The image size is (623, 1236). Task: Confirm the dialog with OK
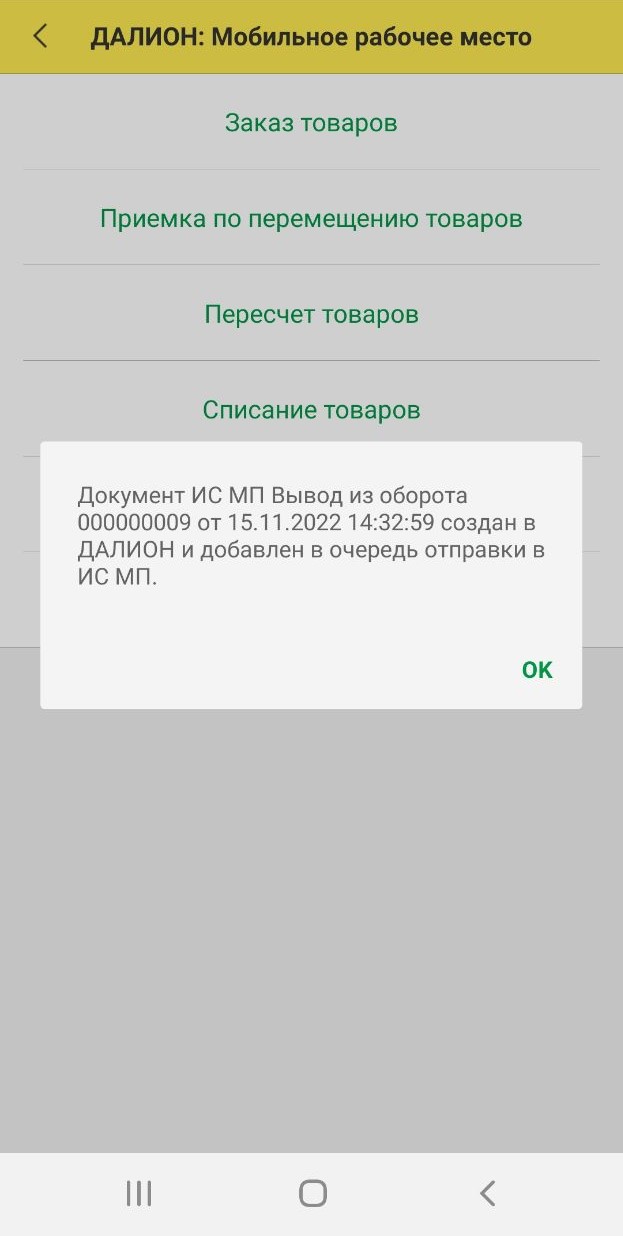click(537, 670)
